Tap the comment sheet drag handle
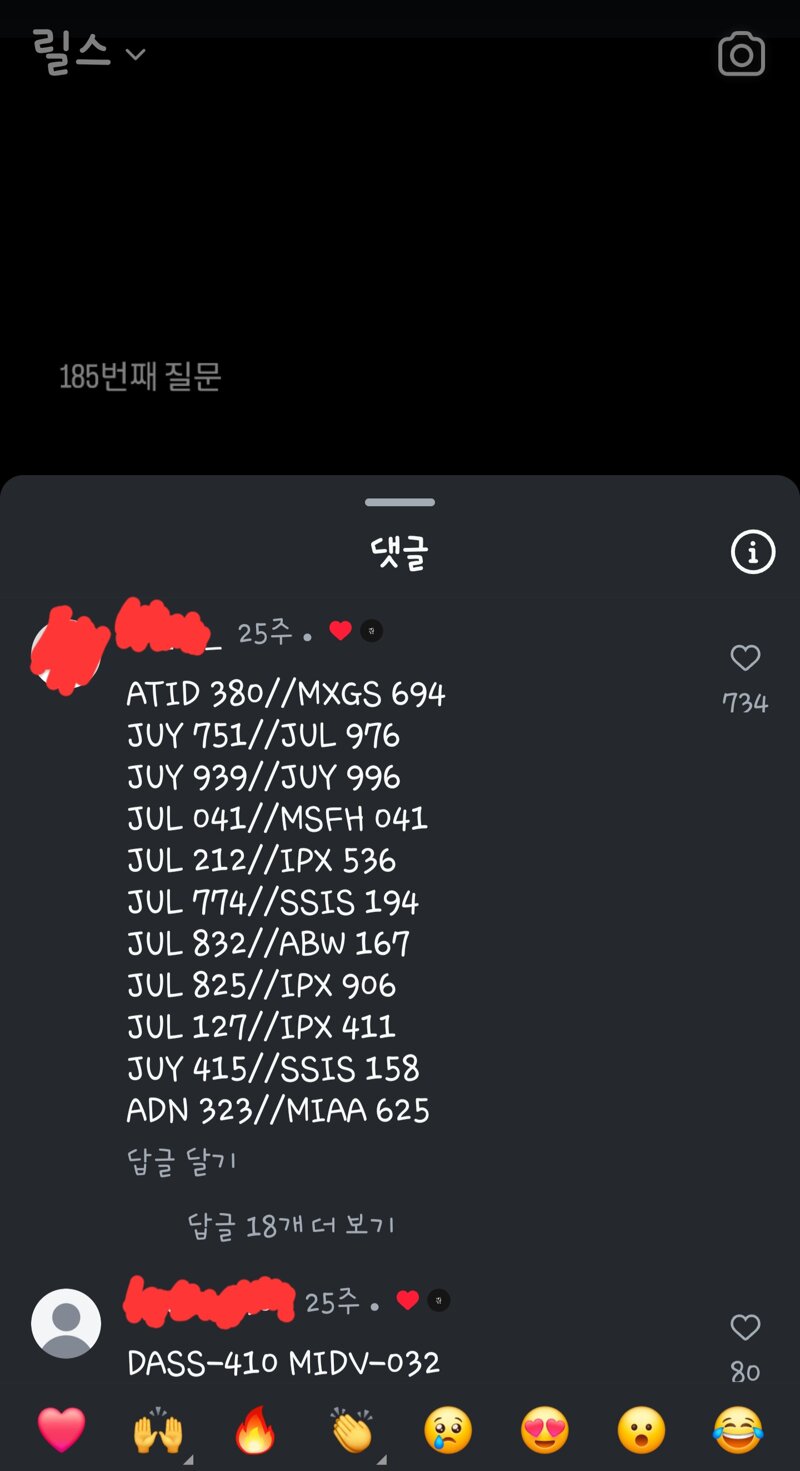Viewport: 800px width, 1471px height. (400, 502)
